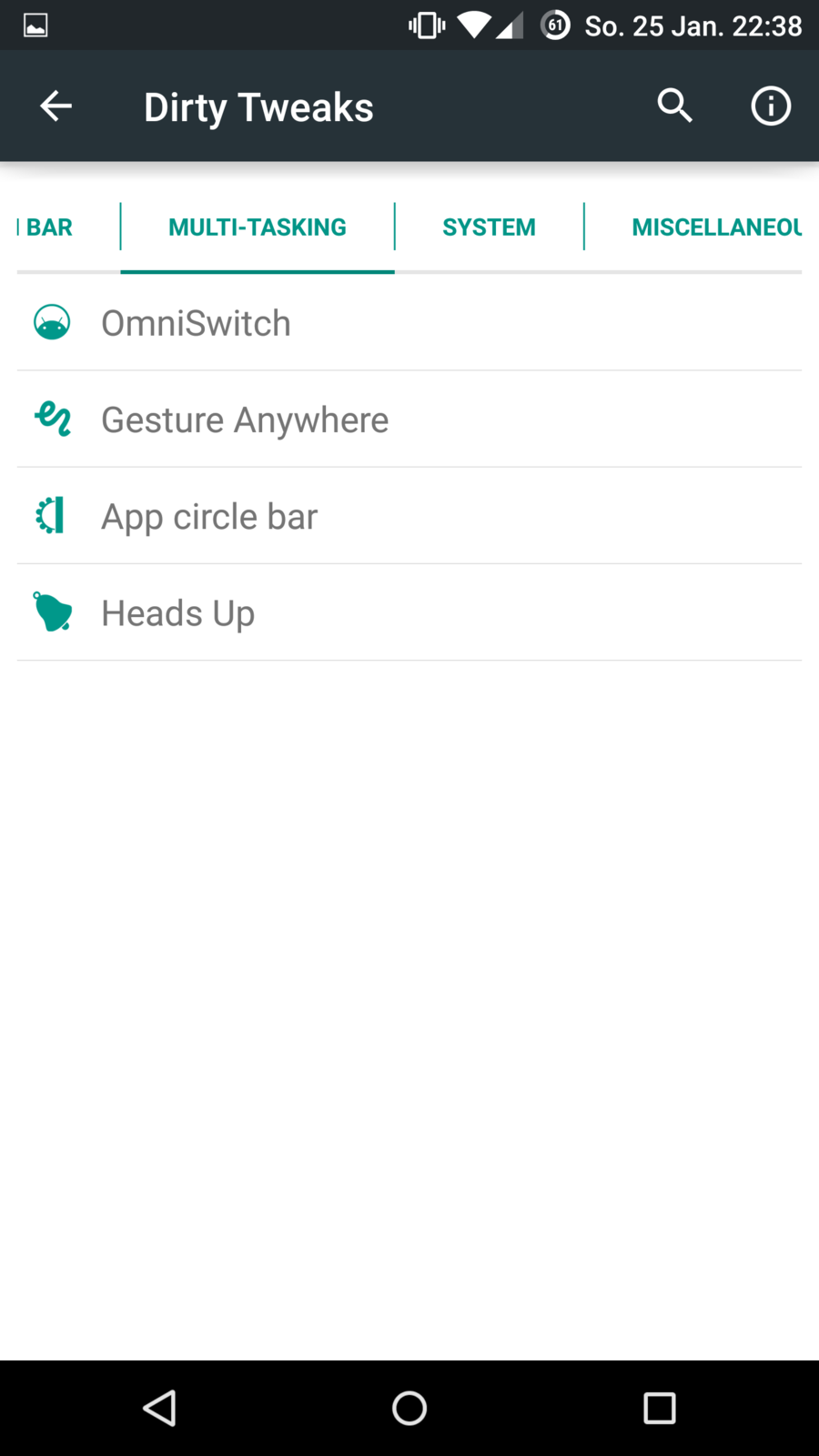Open the info icon in app bar
Screen dimensions: 819x1456
[771, 106]
